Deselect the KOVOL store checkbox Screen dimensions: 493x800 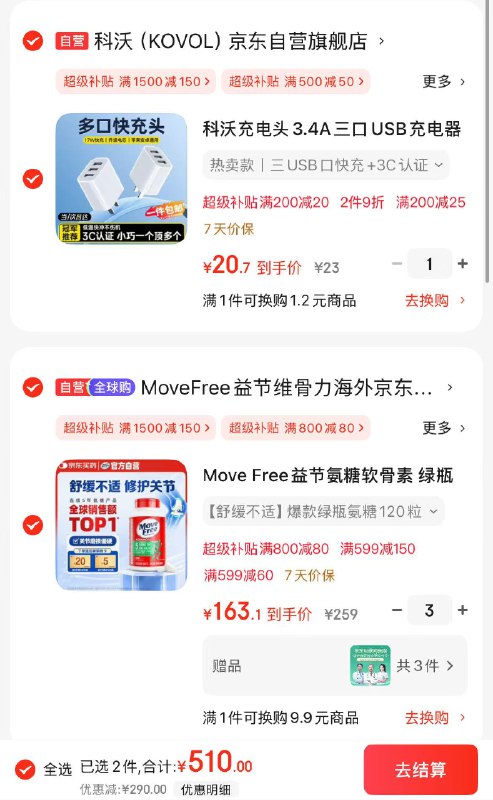click(33, 40)
